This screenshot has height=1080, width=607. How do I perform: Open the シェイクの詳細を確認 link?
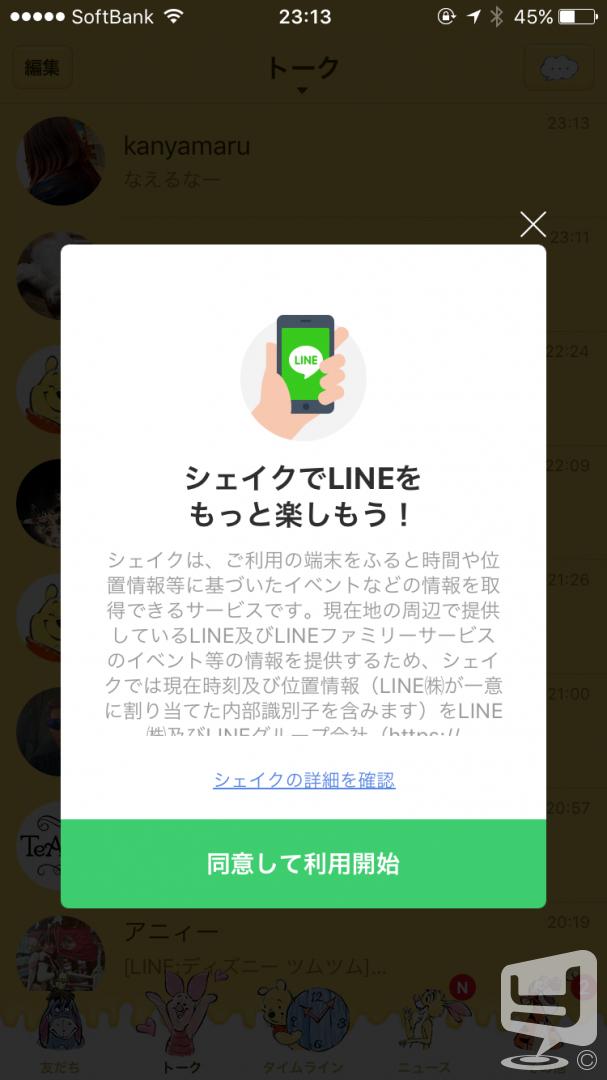(x=304, y=780)
